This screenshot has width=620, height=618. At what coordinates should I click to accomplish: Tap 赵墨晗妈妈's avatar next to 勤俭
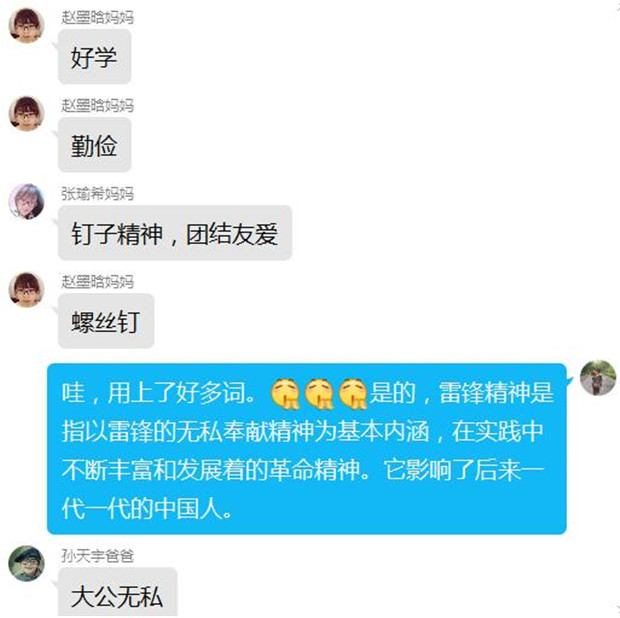coord(26,113)
